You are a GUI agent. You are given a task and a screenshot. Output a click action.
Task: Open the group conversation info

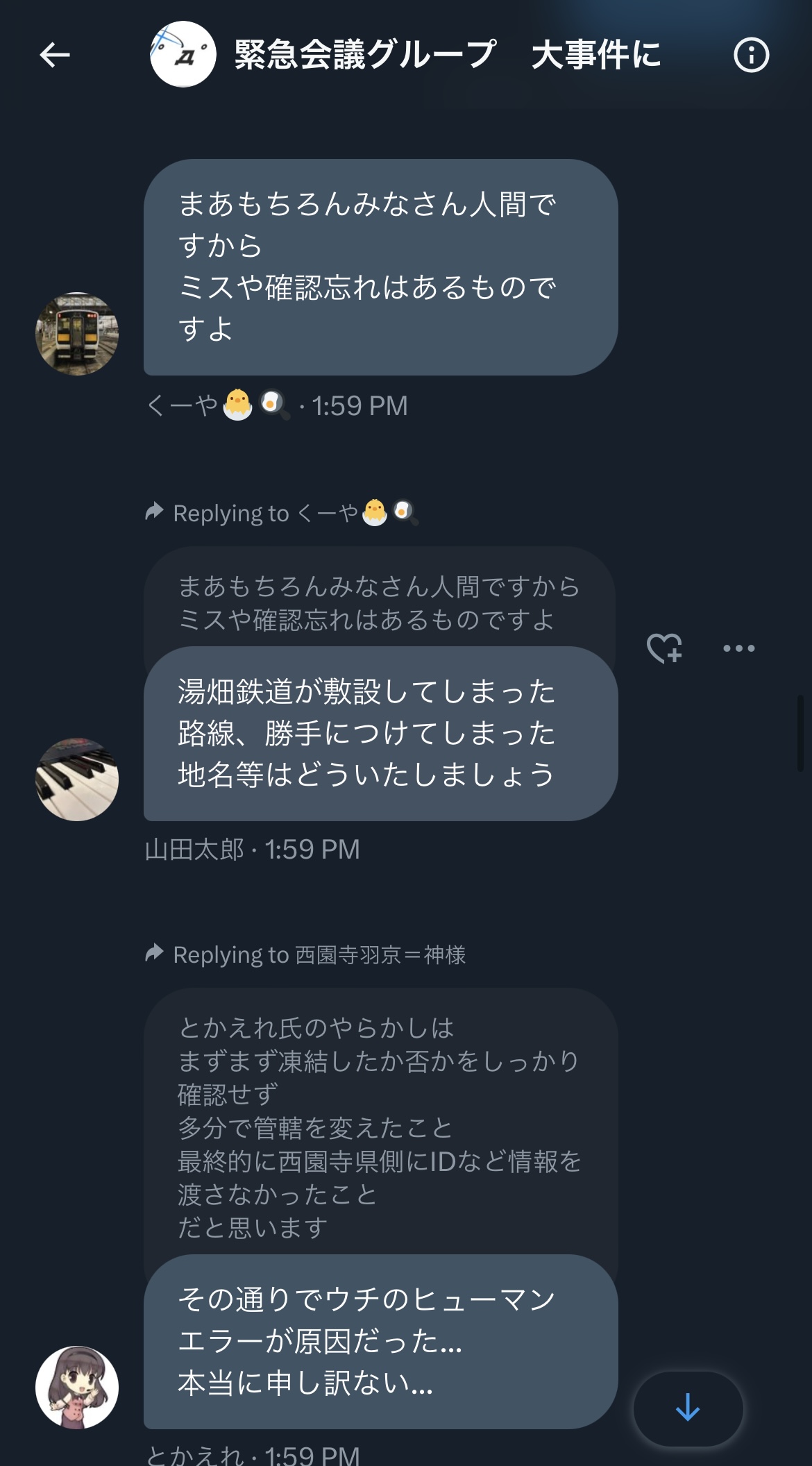tap(752, 55)
